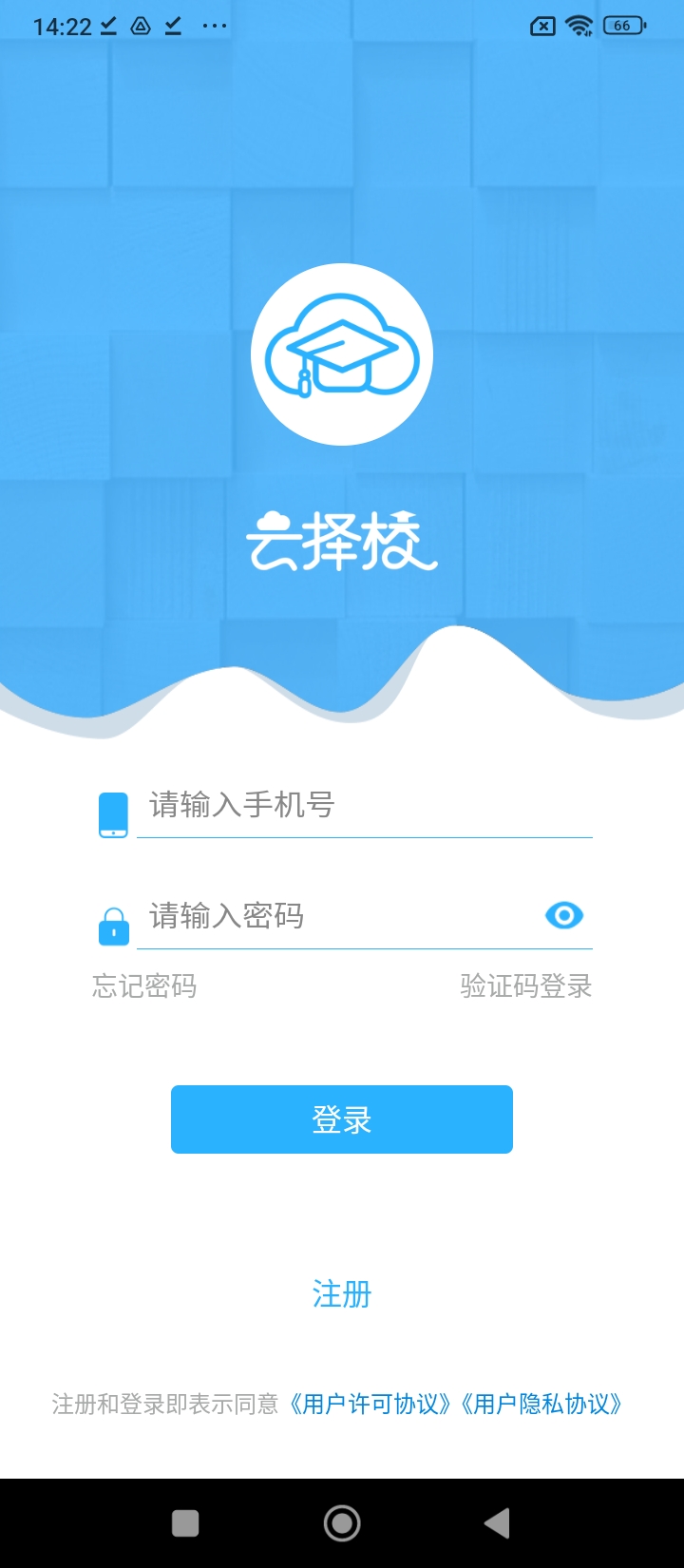Open the 《用户隐私协议》 link
This screenshot has height=1568, width=684.
(542, 1405)
